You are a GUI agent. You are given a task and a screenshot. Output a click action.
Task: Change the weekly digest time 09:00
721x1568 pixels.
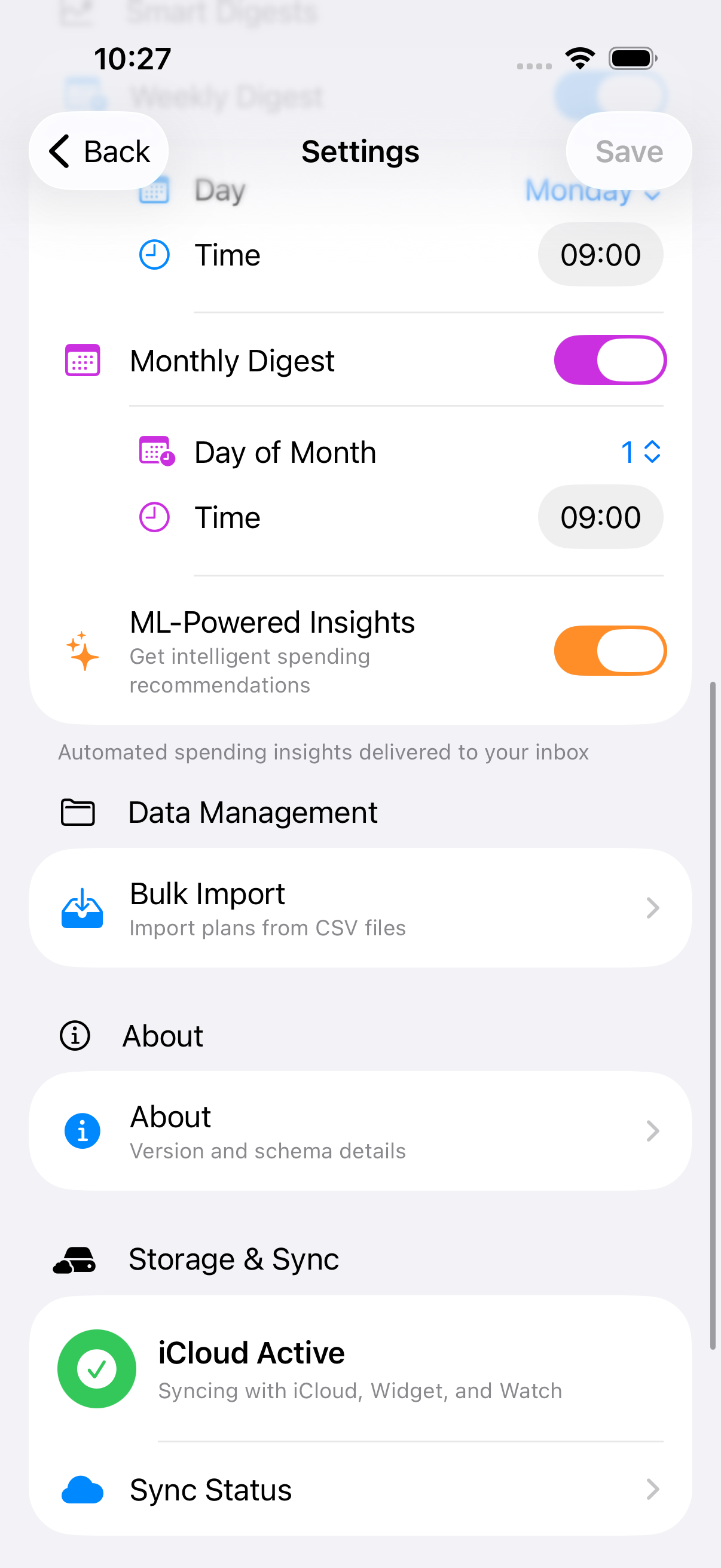point(600,254)
